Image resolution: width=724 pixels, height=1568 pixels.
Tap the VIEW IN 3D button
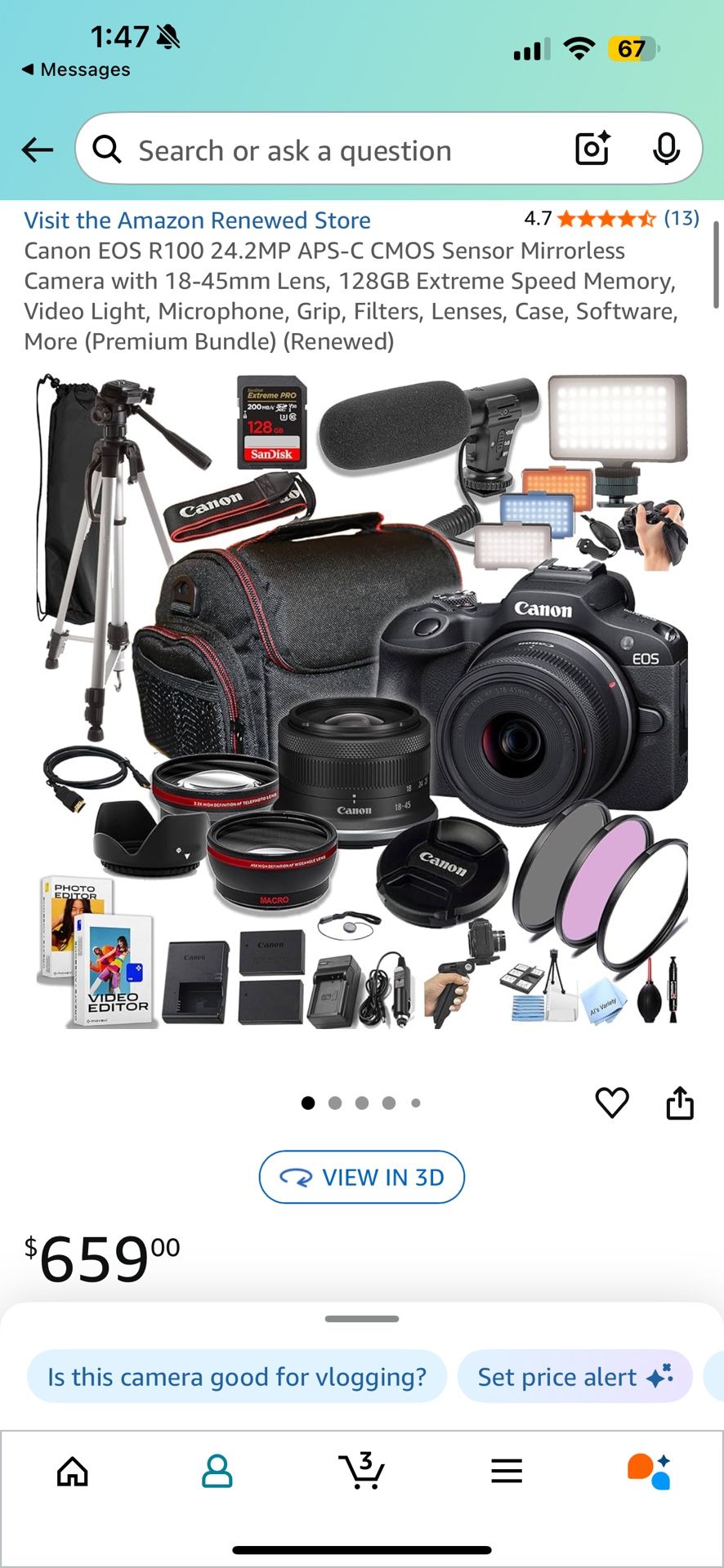(362, 1177)
